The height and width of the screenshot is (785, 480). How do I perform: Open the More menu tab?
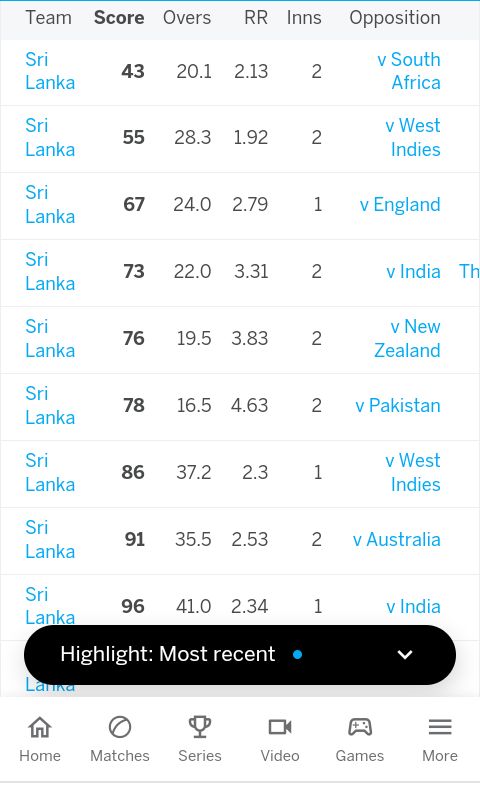[440, 739]
